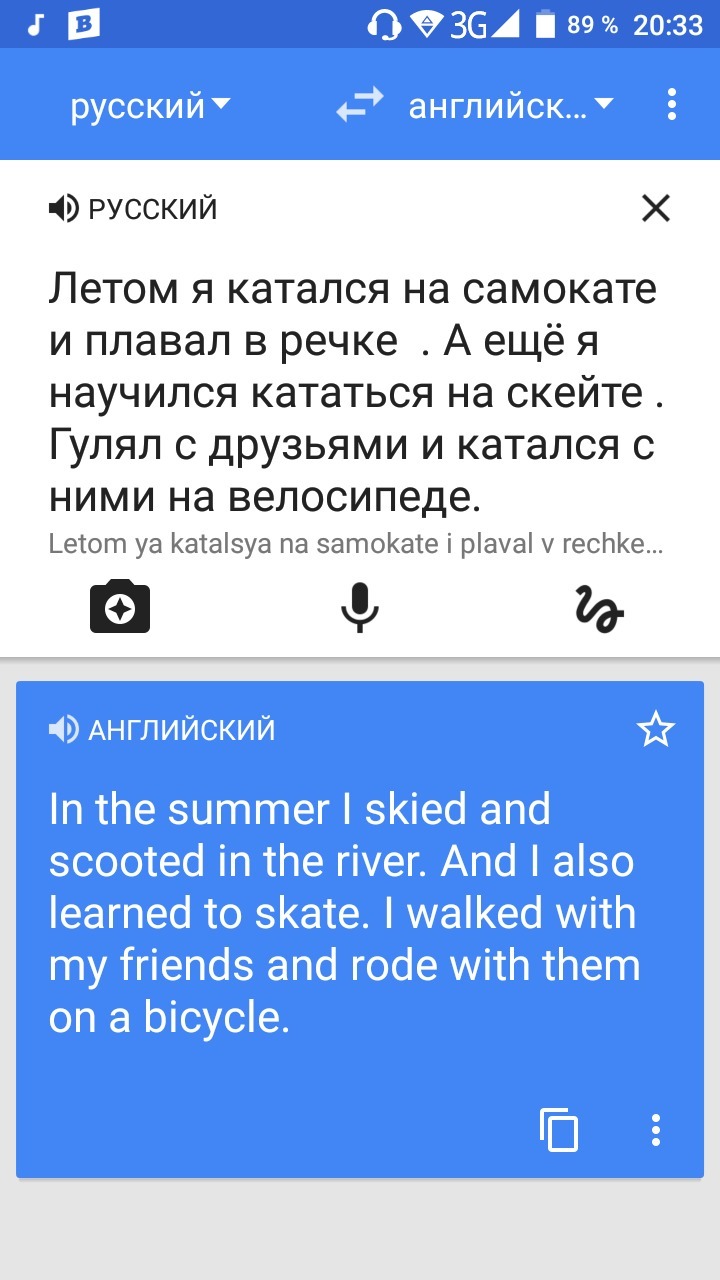Viewport: 720px width, 1280px height.
Task: Open the source language dropdown русский
Action: (x=150, y=105)
